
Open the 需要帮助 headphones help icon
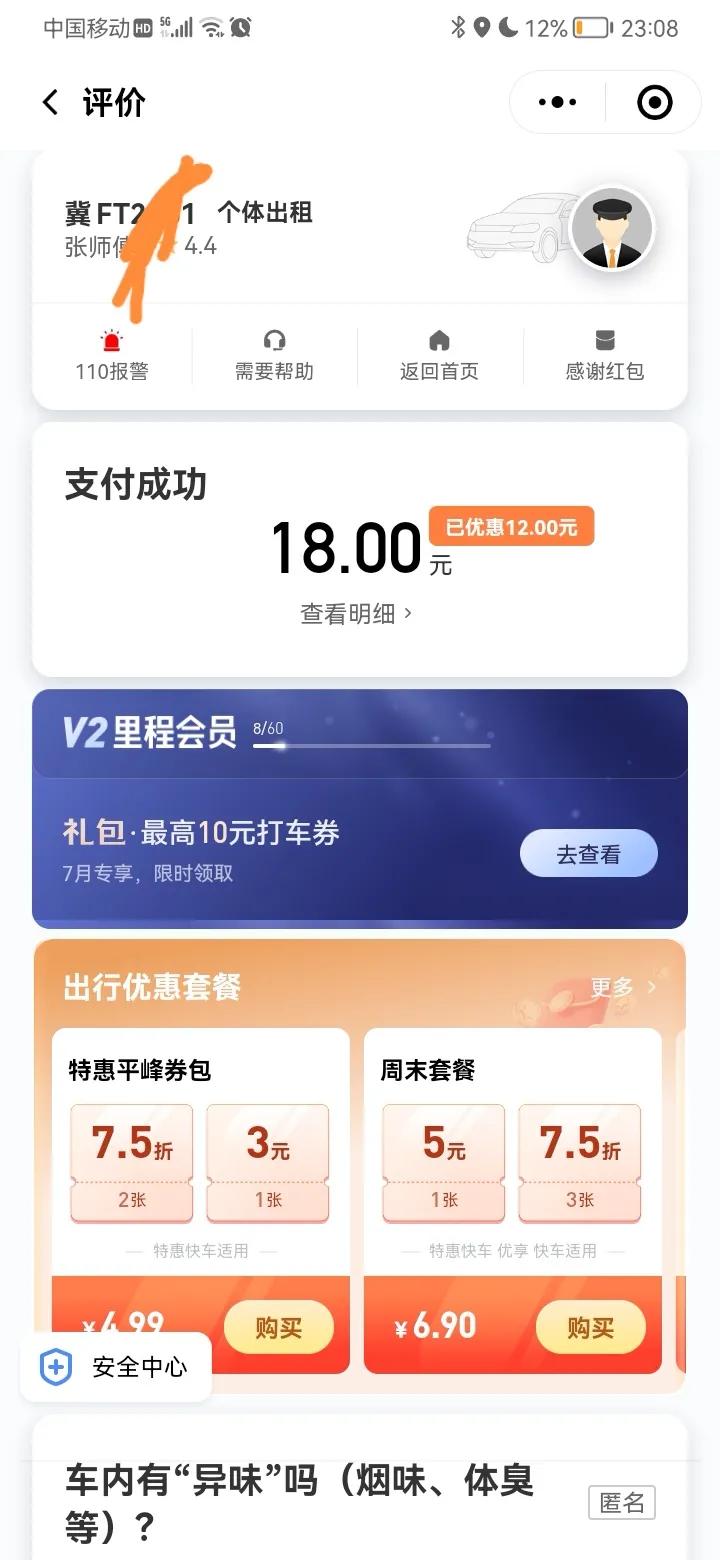click(274, 340)
